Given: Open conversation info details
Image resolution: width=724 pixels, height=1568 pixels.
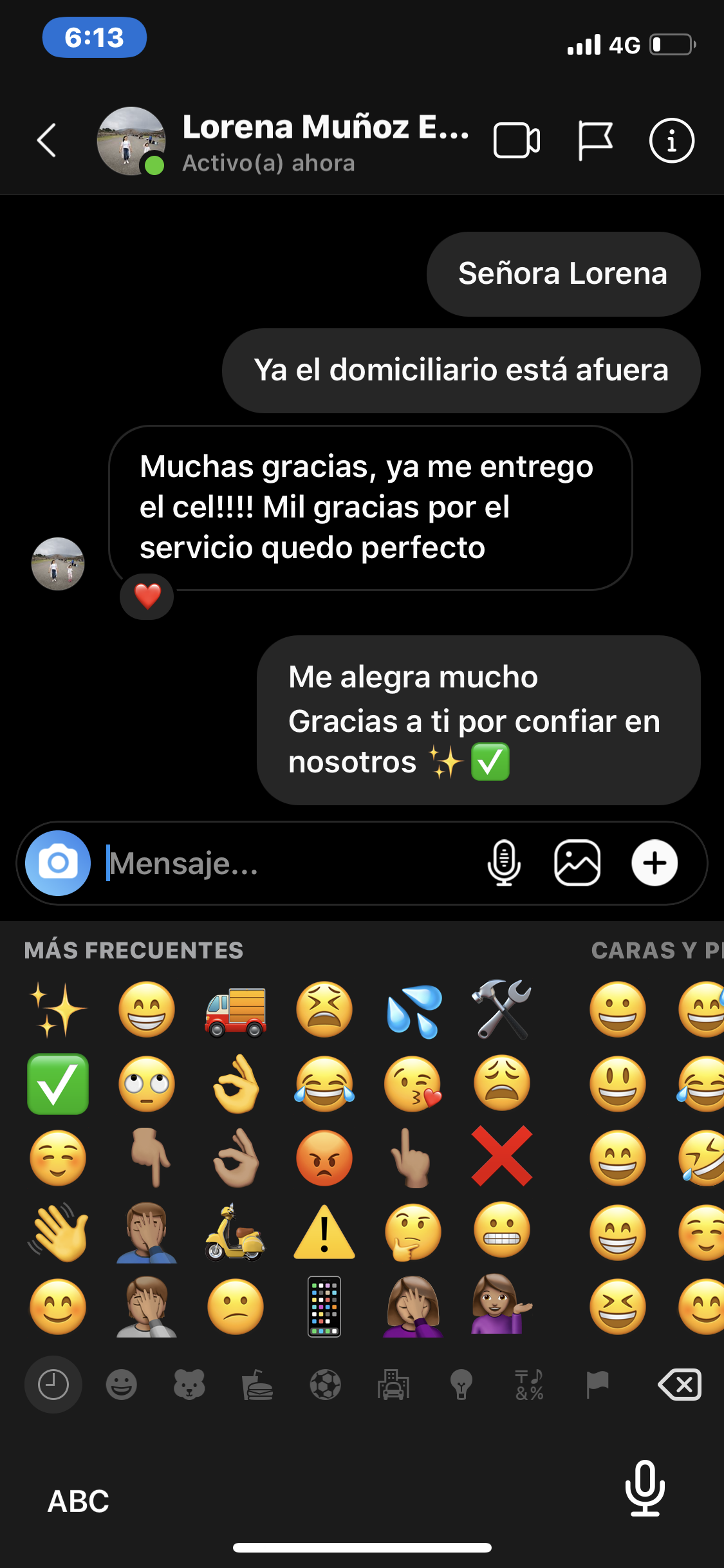Looking at the screenshot, I should pyautogui.click(x=671, y=140).
